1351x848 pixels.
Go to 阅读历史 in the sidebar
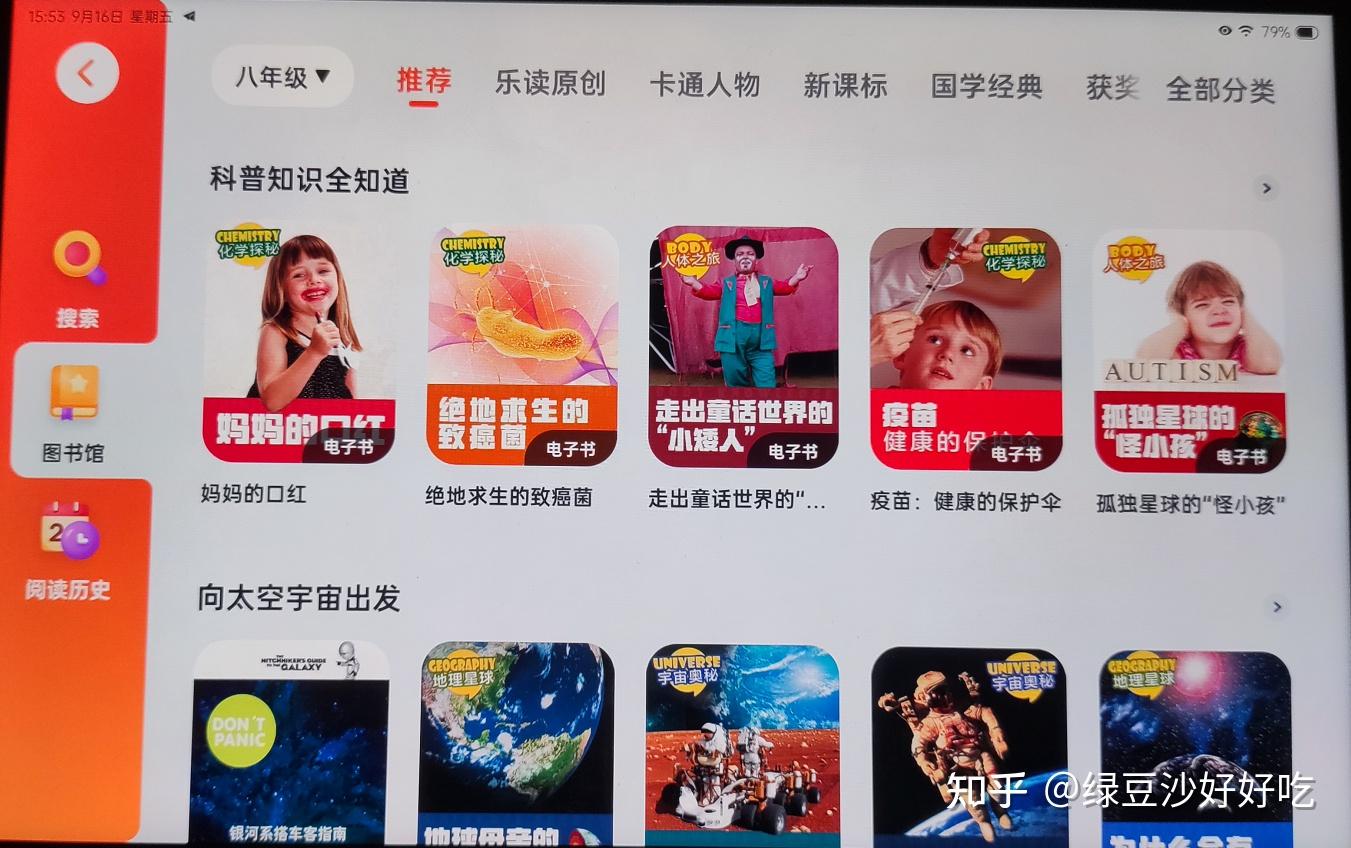click(69, 552)
